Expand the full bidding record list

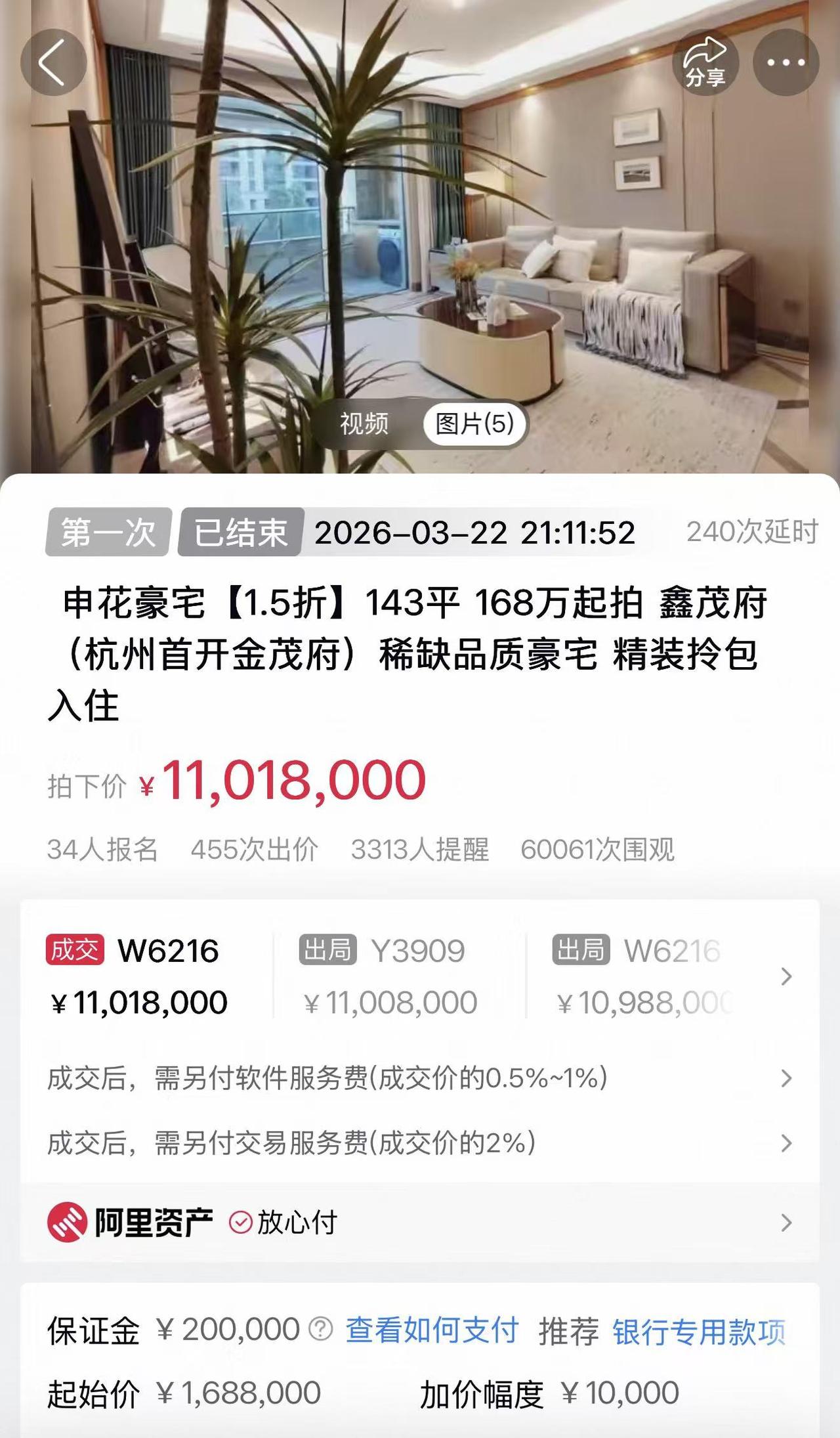pos(787,976)
